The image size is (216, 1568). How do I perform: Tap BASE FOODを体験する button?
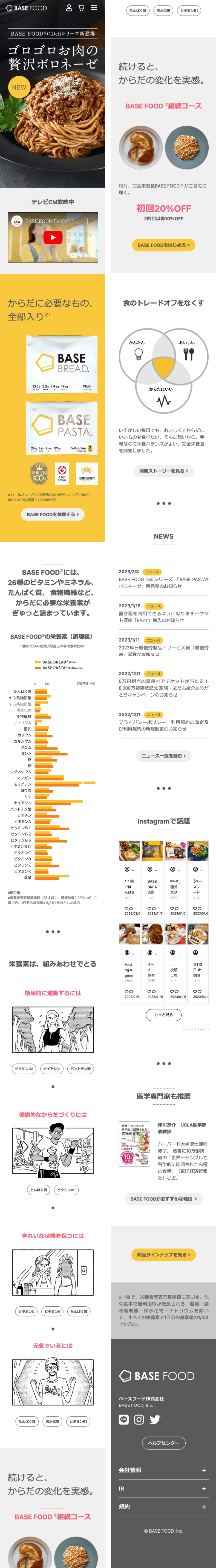coord(52,514)
